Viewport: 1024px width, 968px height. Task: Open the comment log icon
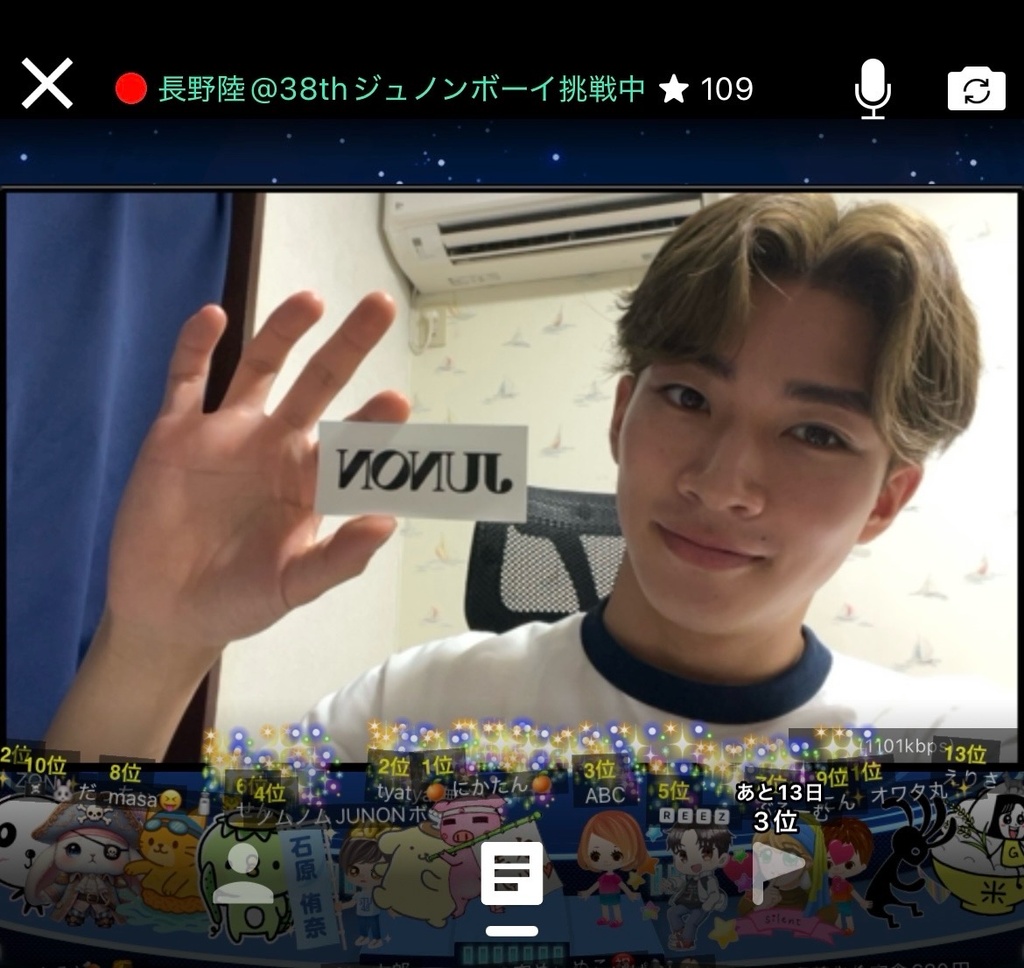tap(512, 873)
